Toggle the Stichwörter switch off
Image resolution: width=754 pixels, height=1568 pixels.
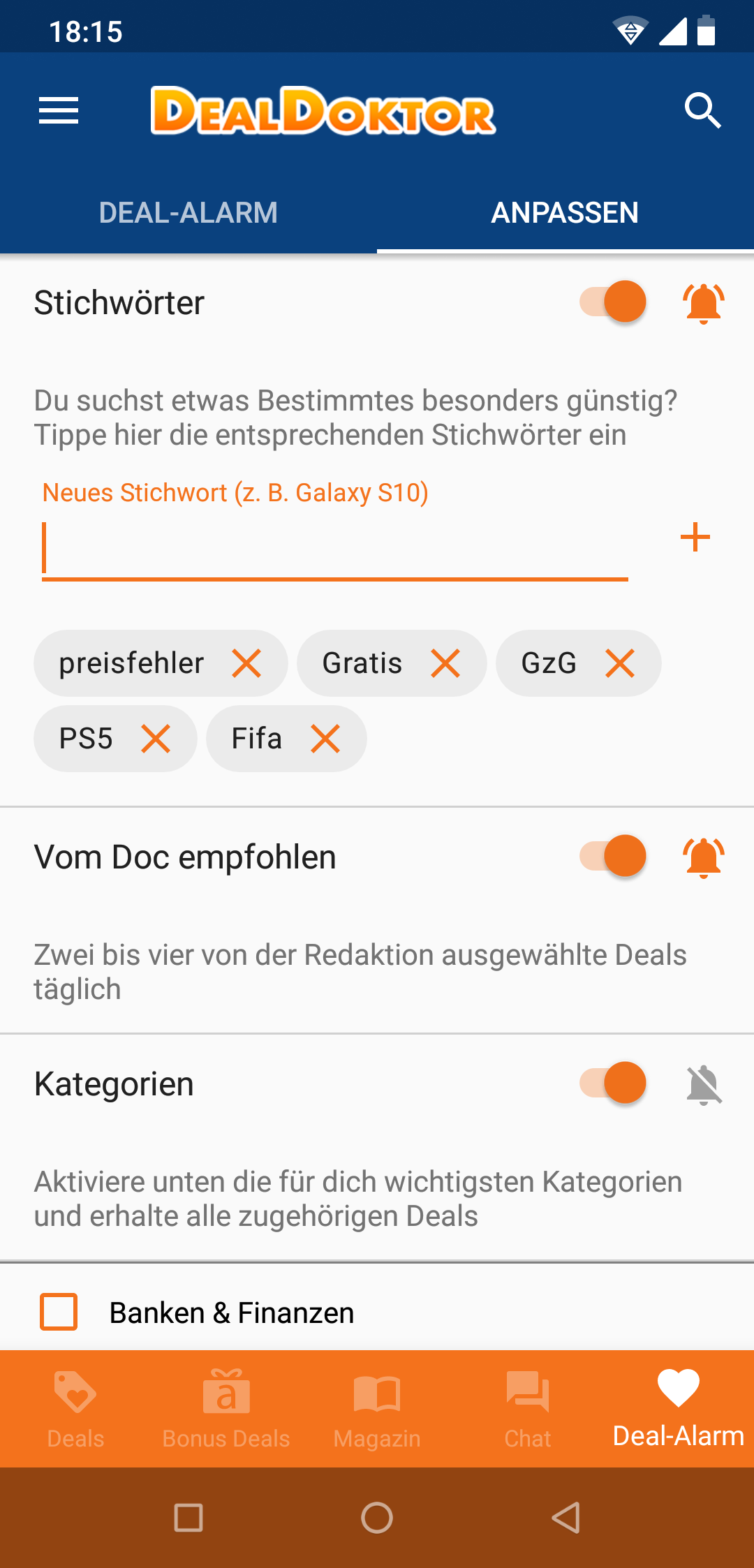[x=613, y=302]
